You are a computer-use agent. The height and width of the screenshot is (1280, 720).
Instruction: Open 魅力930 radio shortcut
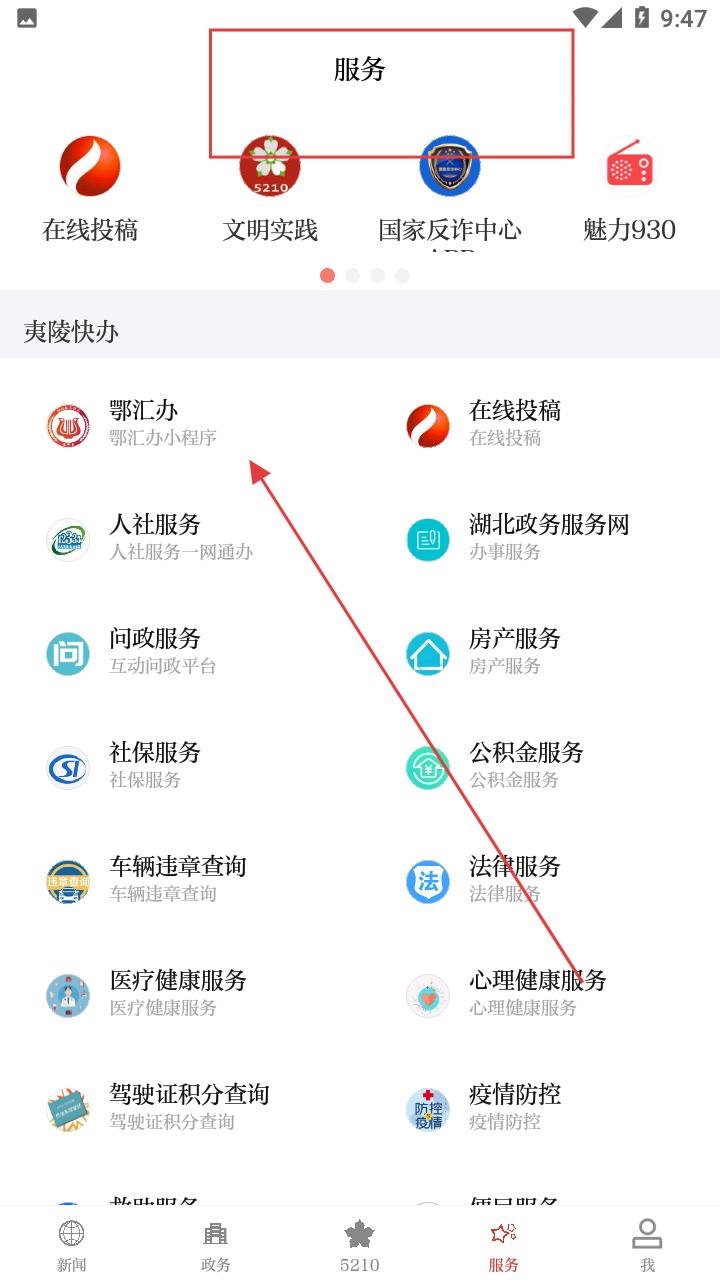click(x=629, y=190)
